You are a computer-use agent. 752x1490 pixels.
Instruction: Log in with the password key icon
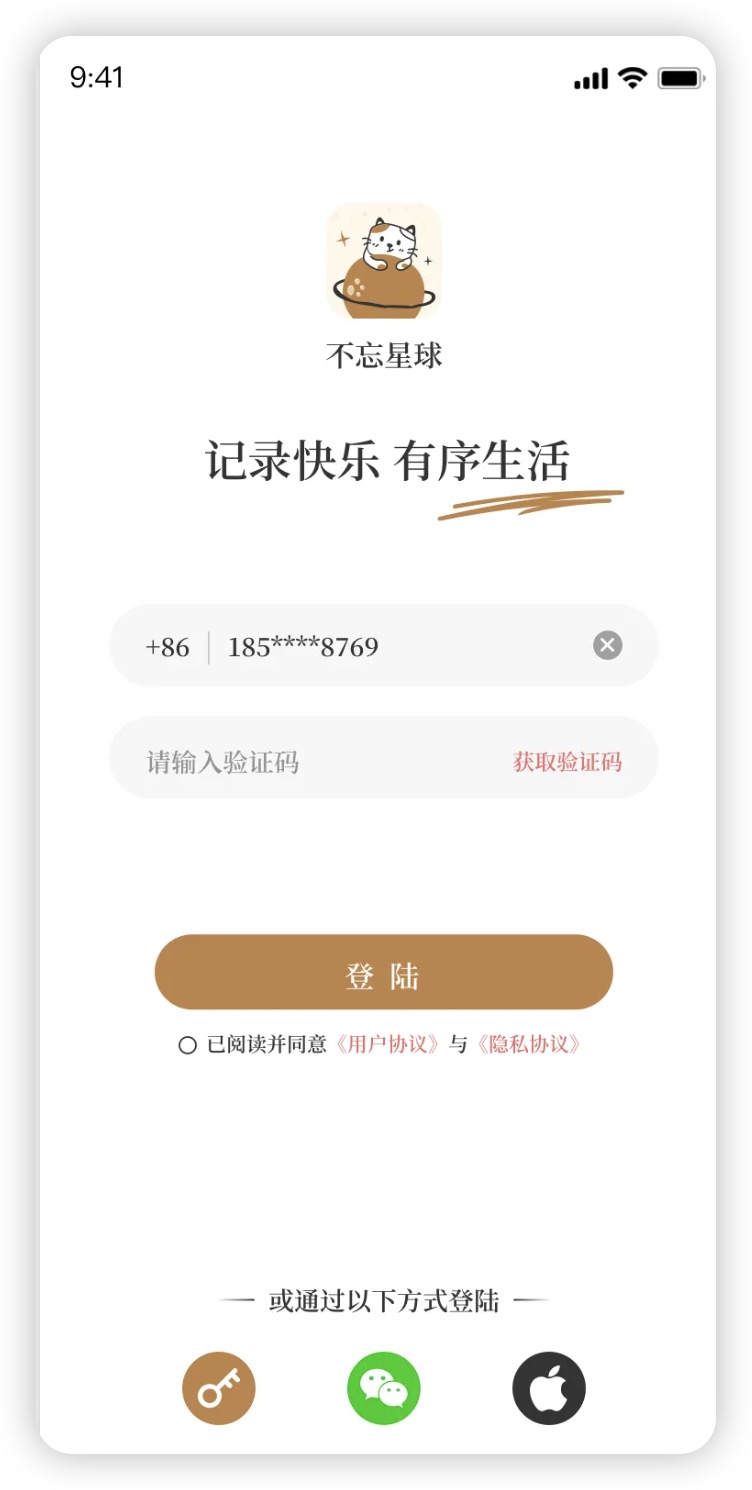[x=219, y=1388]
